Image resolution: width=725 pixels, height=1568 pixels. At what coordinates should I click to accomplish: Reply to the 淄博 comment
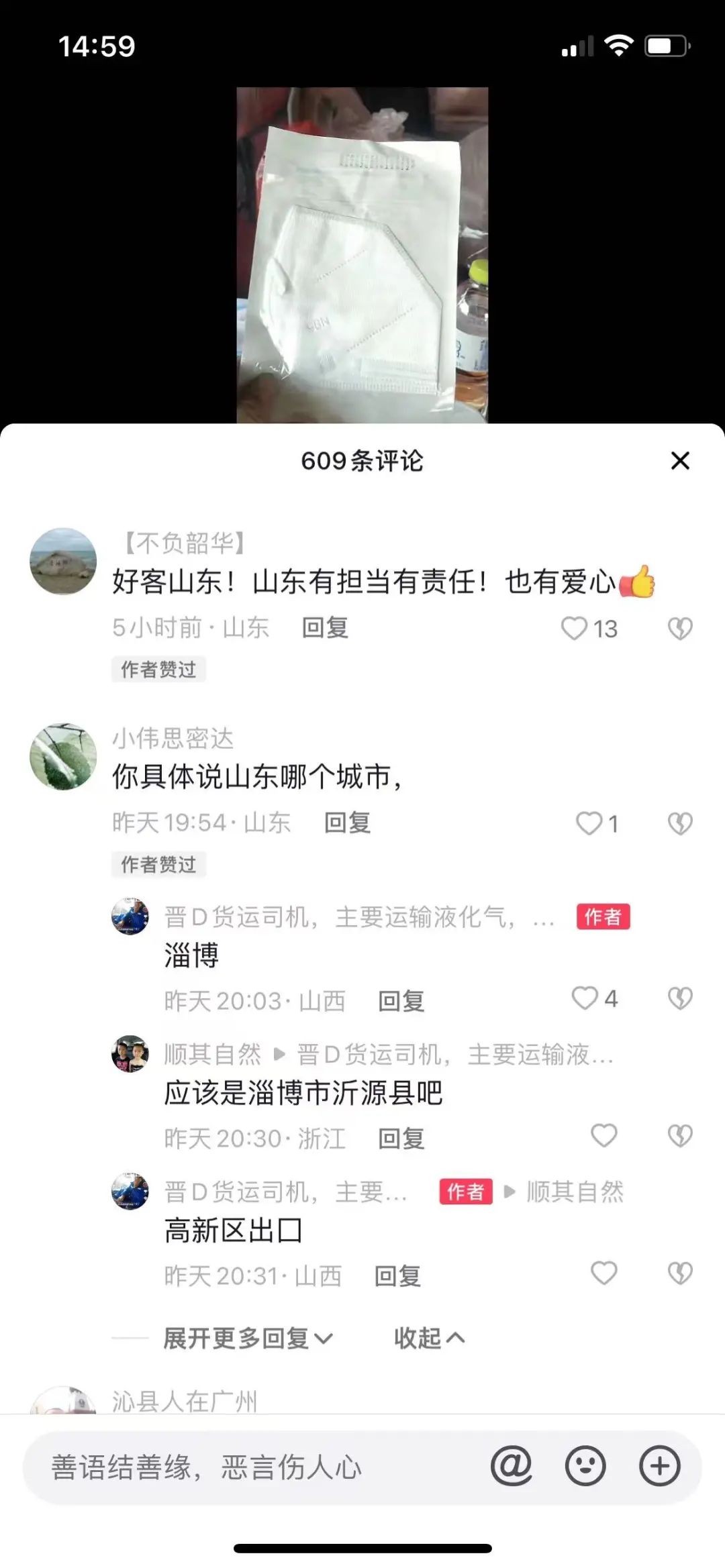click(401, 1001)
